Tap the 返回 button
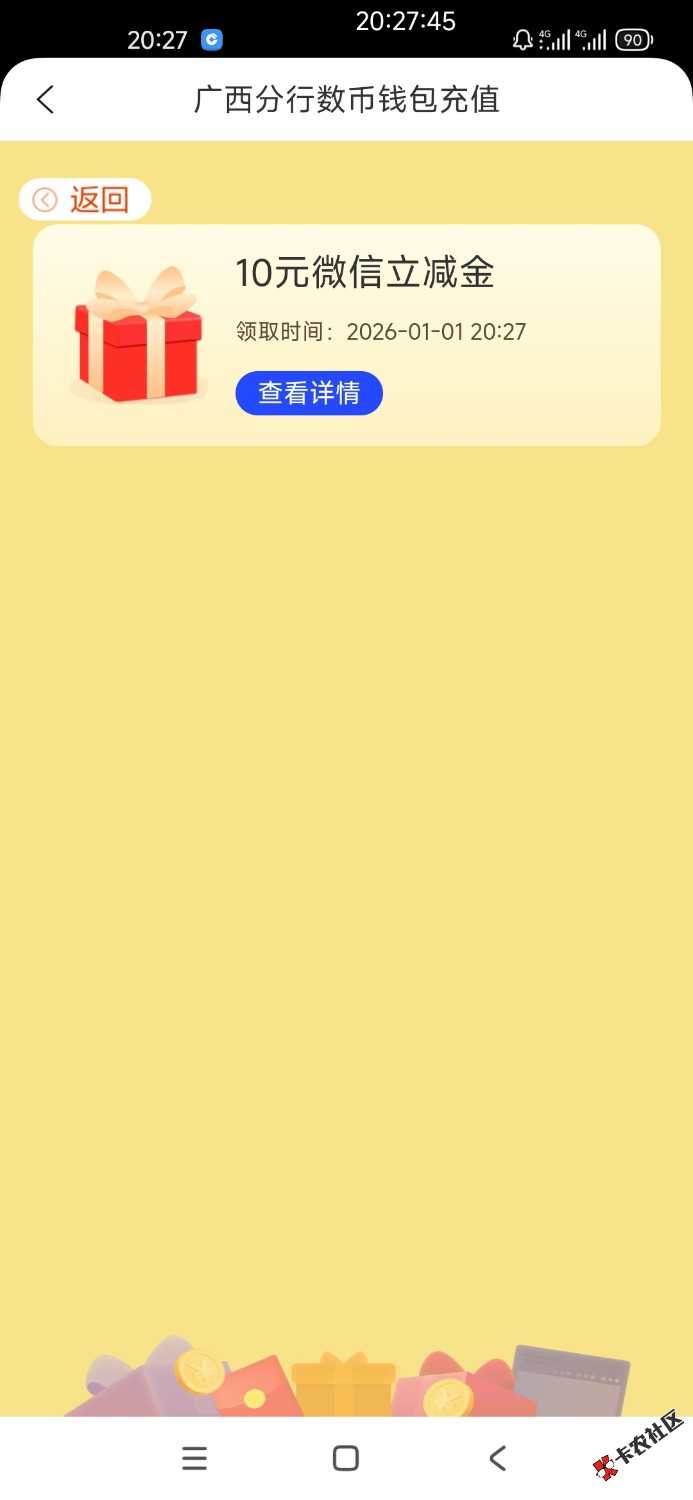 click(x=85, y=199)
